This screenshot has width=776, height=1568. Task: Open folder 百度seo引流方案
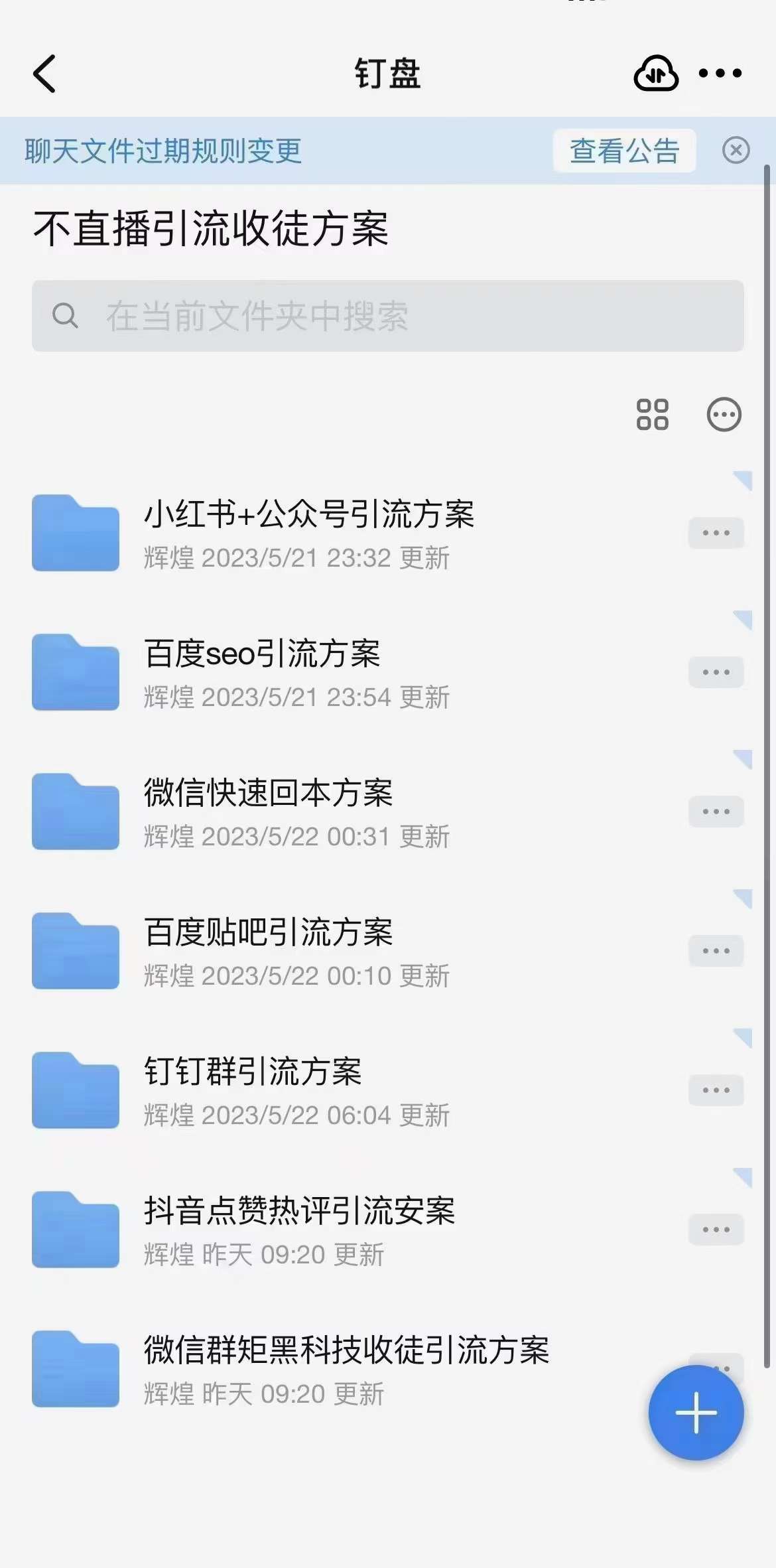(x=358, y=673)
